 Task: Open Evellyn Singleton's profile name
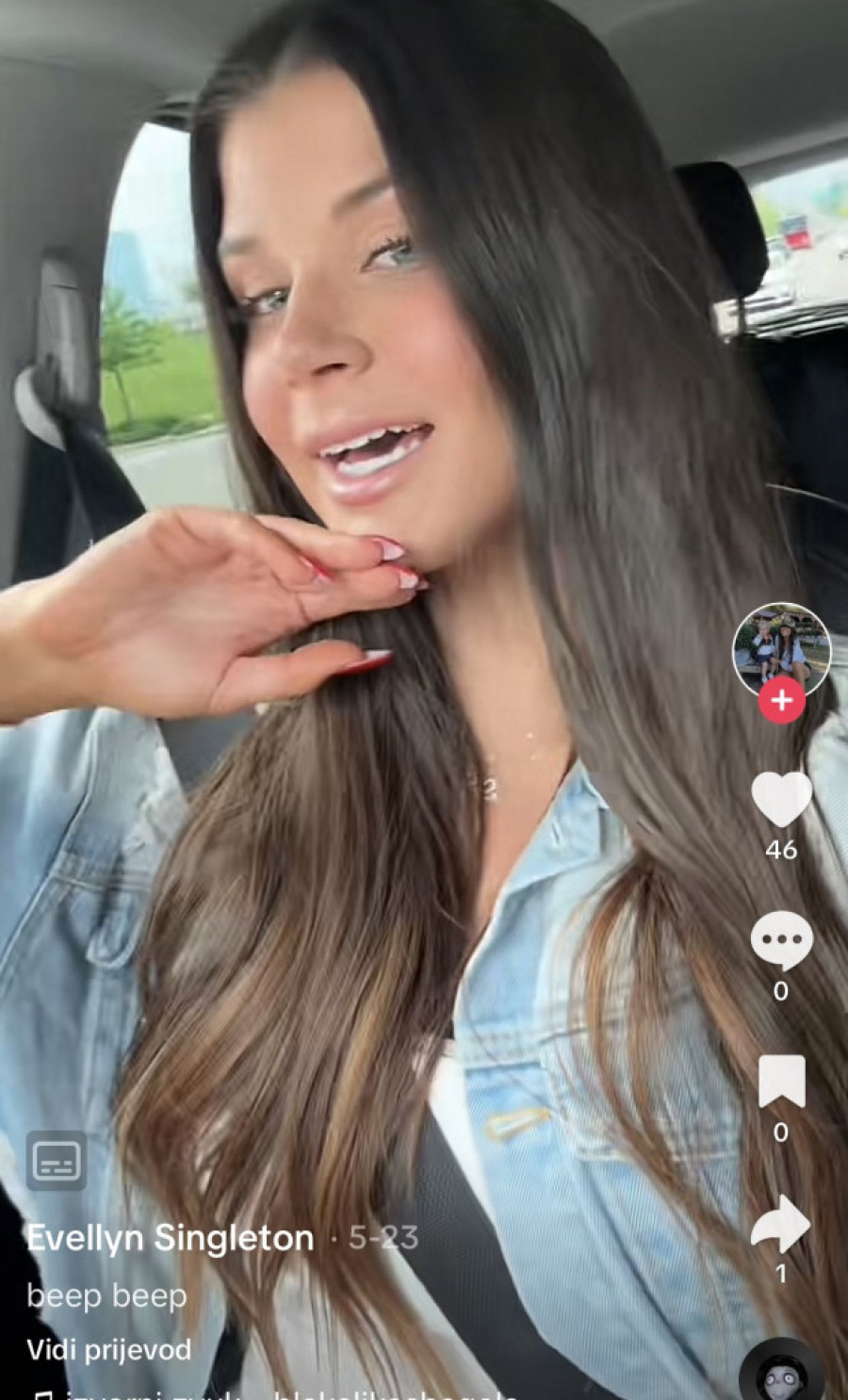point(170,1238)
